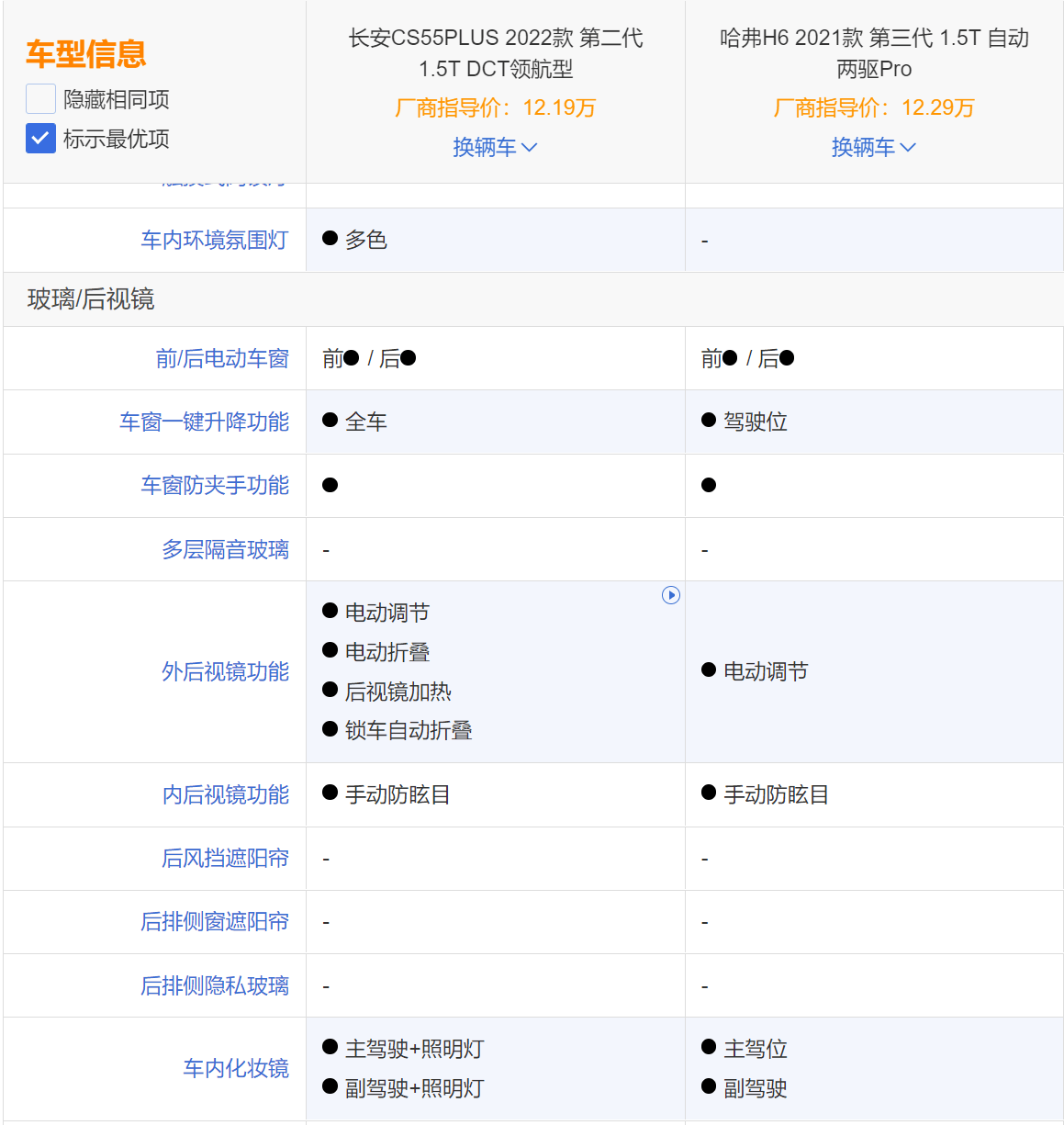Open the 后风挡遮阳帘 link
The height and width of the screenshot is (1125, 1064).
tap(225, 858)
